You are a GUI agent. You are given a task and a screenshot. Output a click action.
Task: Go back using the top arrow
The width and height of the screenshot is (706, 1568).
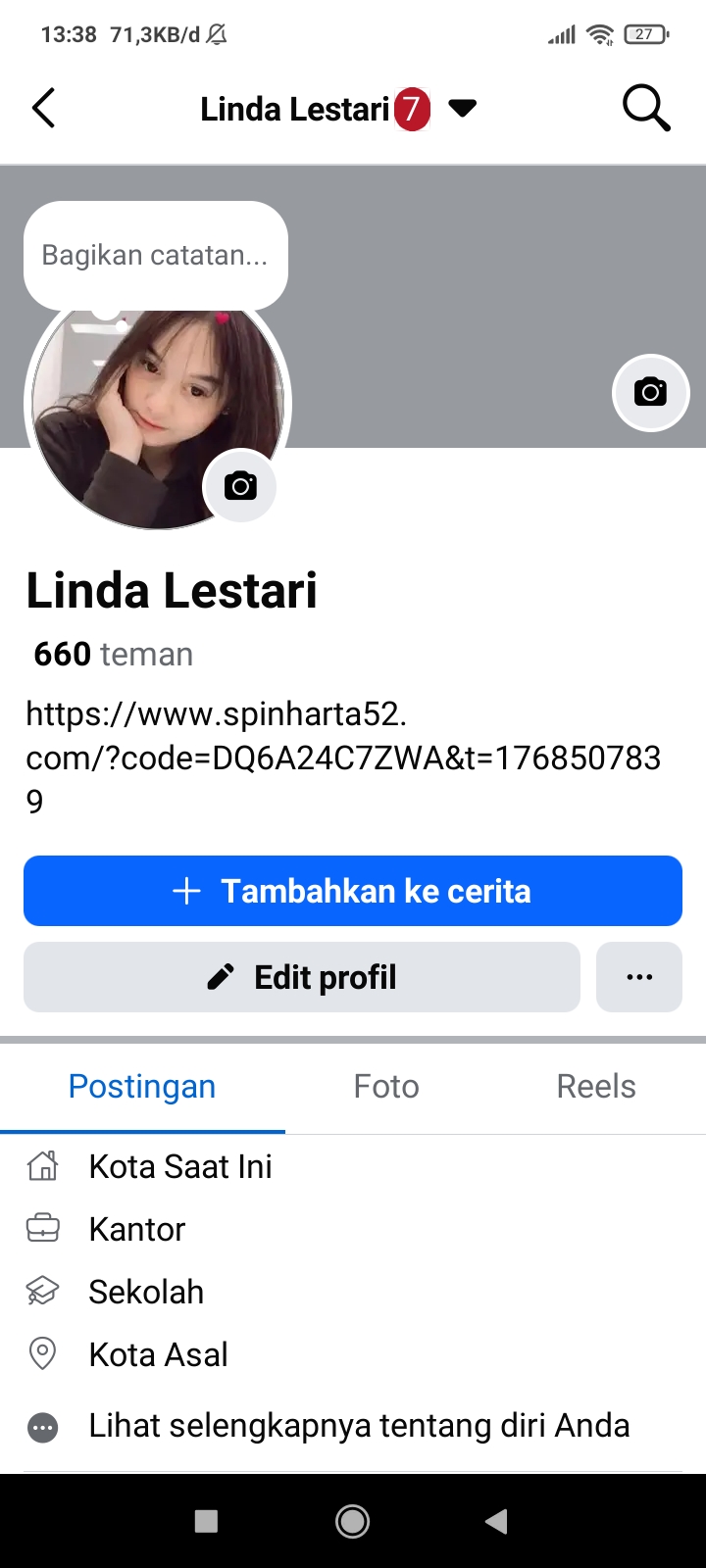(44, 108)
